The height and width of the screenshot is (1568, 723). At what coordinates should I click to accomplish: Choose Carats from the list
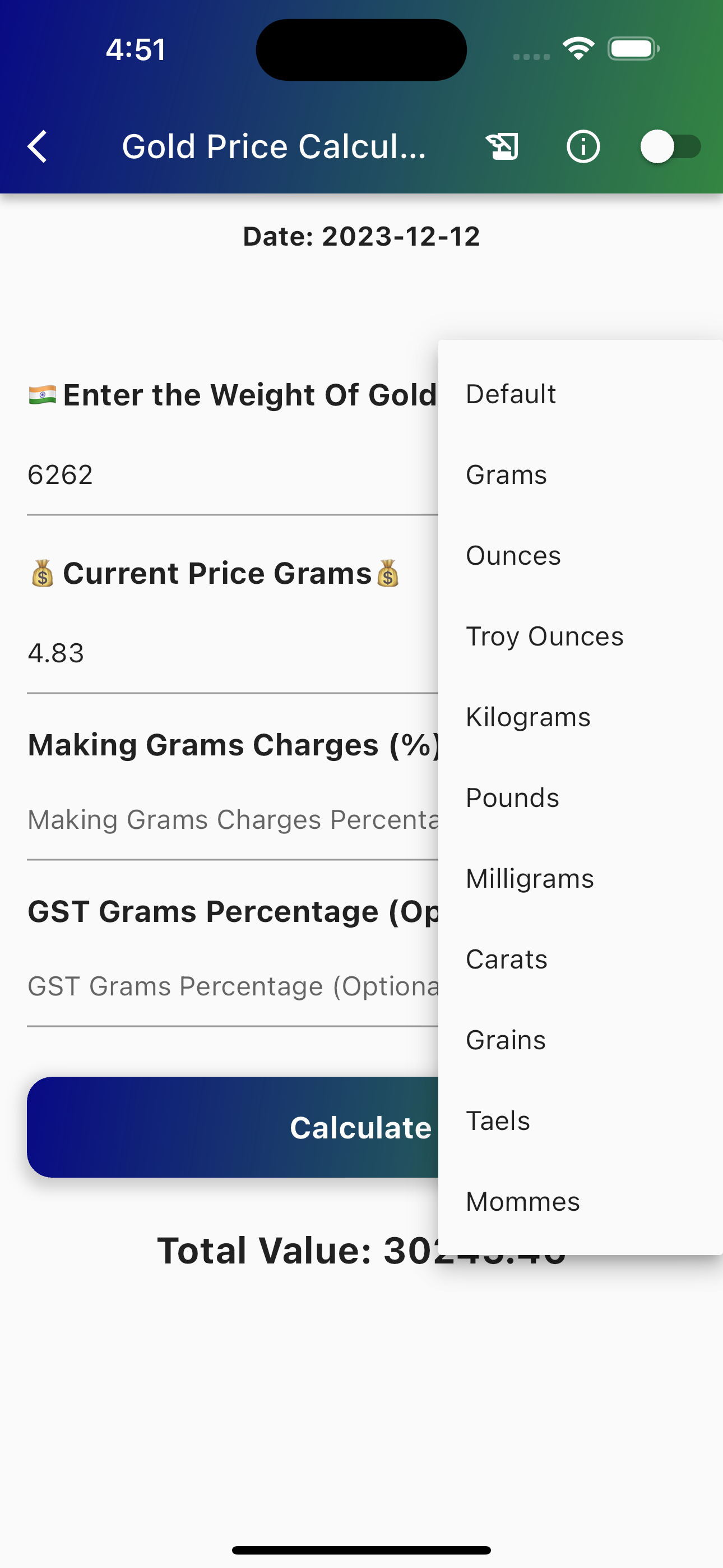(x=581, y=960)
